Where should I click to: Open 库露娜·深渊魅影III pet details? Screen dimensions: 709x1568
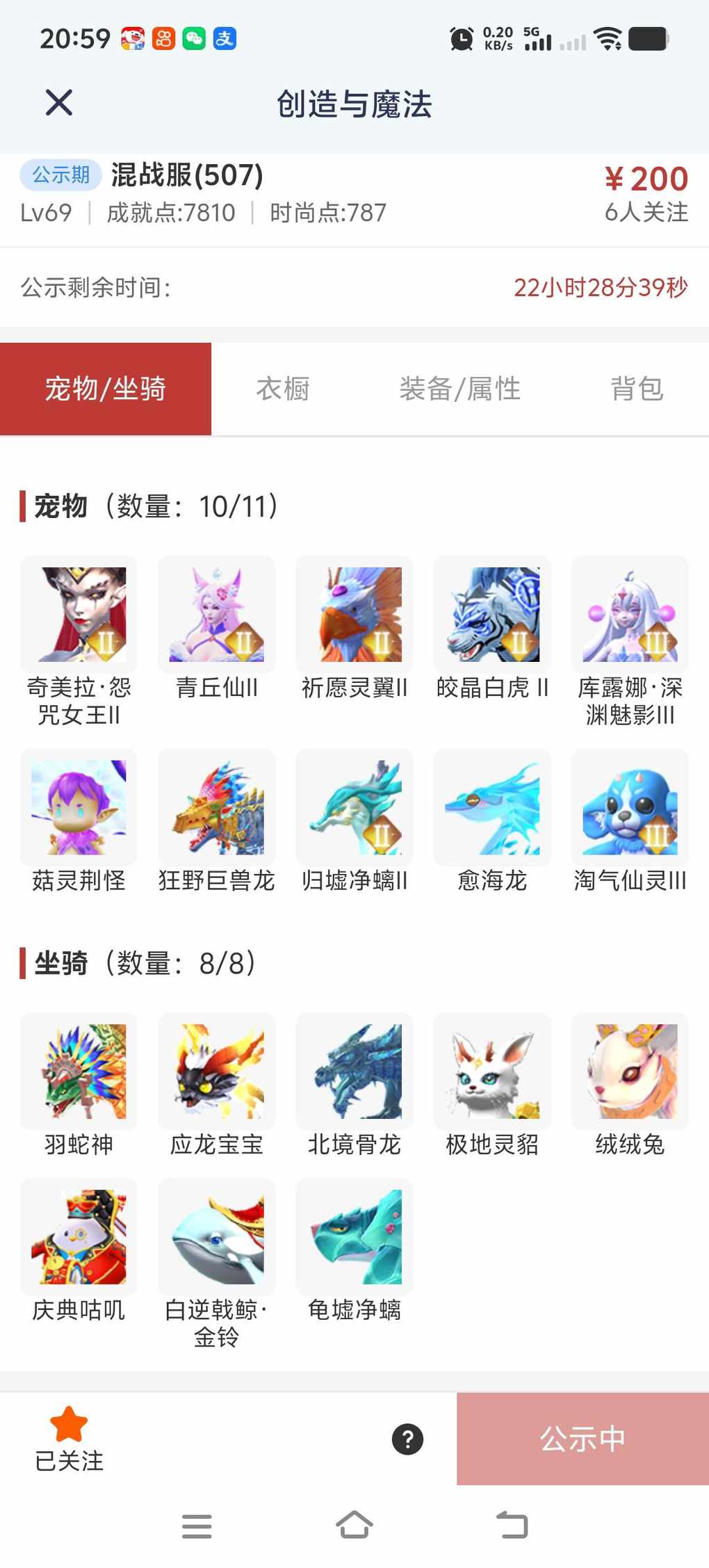[630, 615]
